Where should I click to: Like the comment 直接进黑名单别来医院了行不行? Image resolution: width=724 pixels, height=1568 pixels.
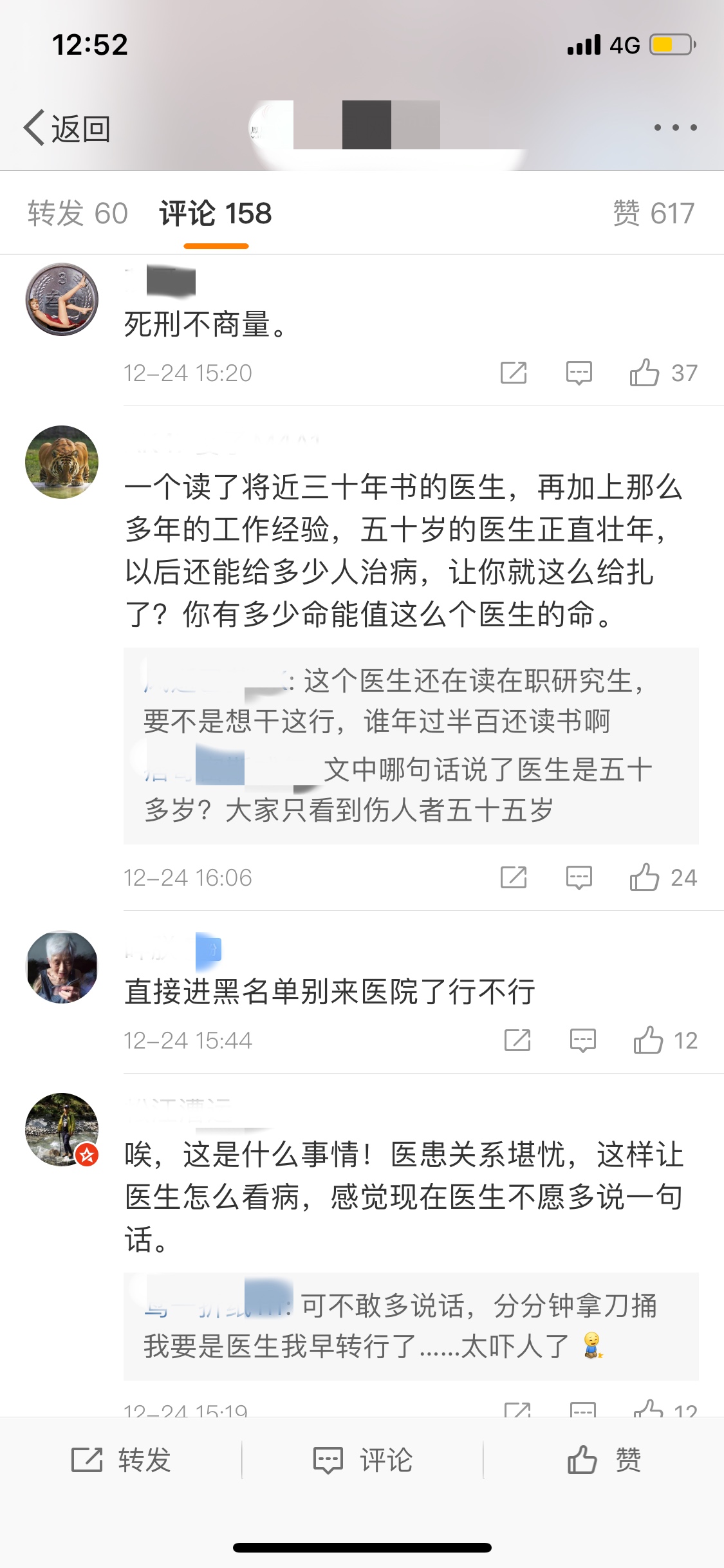pos(648,1040)
